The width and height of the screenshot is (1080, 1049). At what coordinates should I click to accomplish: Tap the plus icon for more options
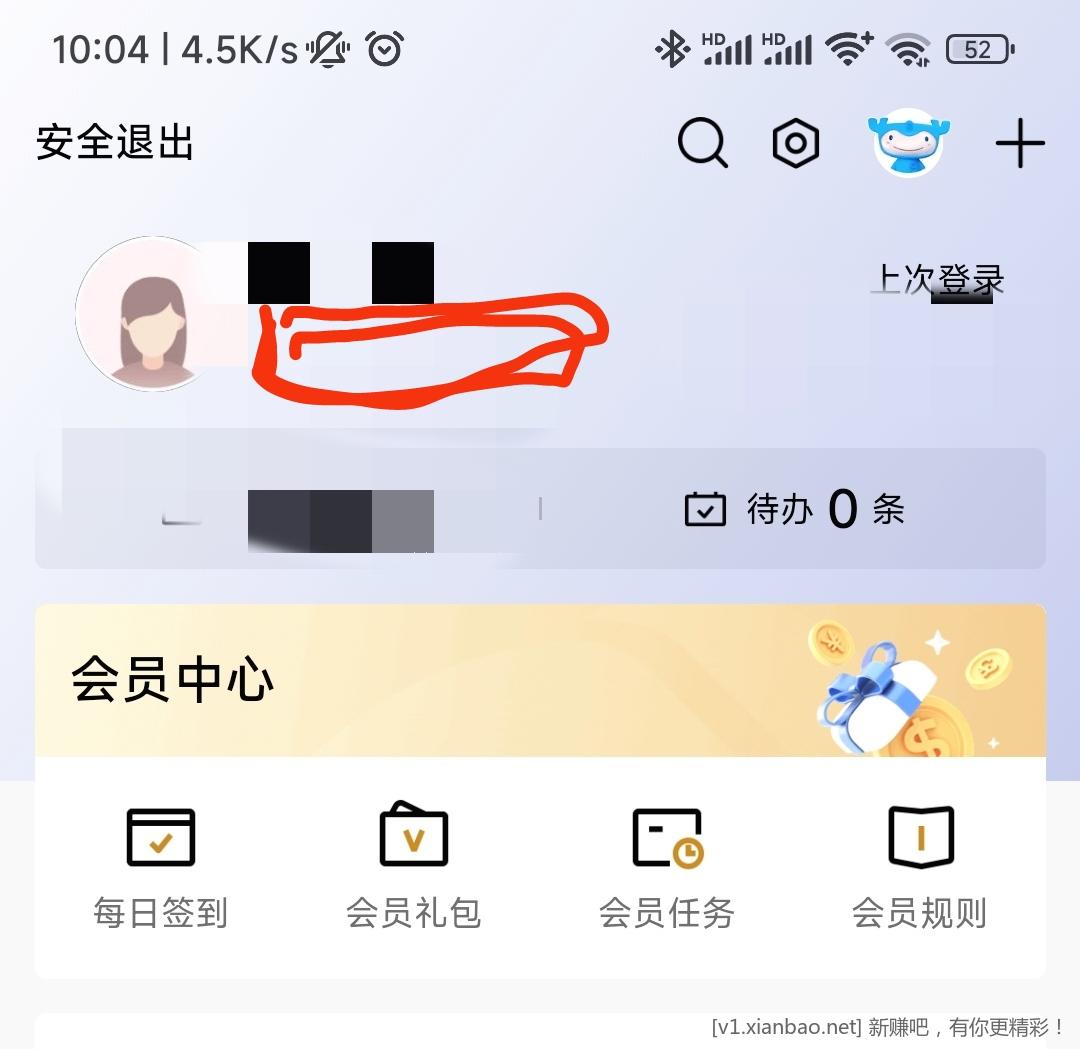coord(1019,144)
